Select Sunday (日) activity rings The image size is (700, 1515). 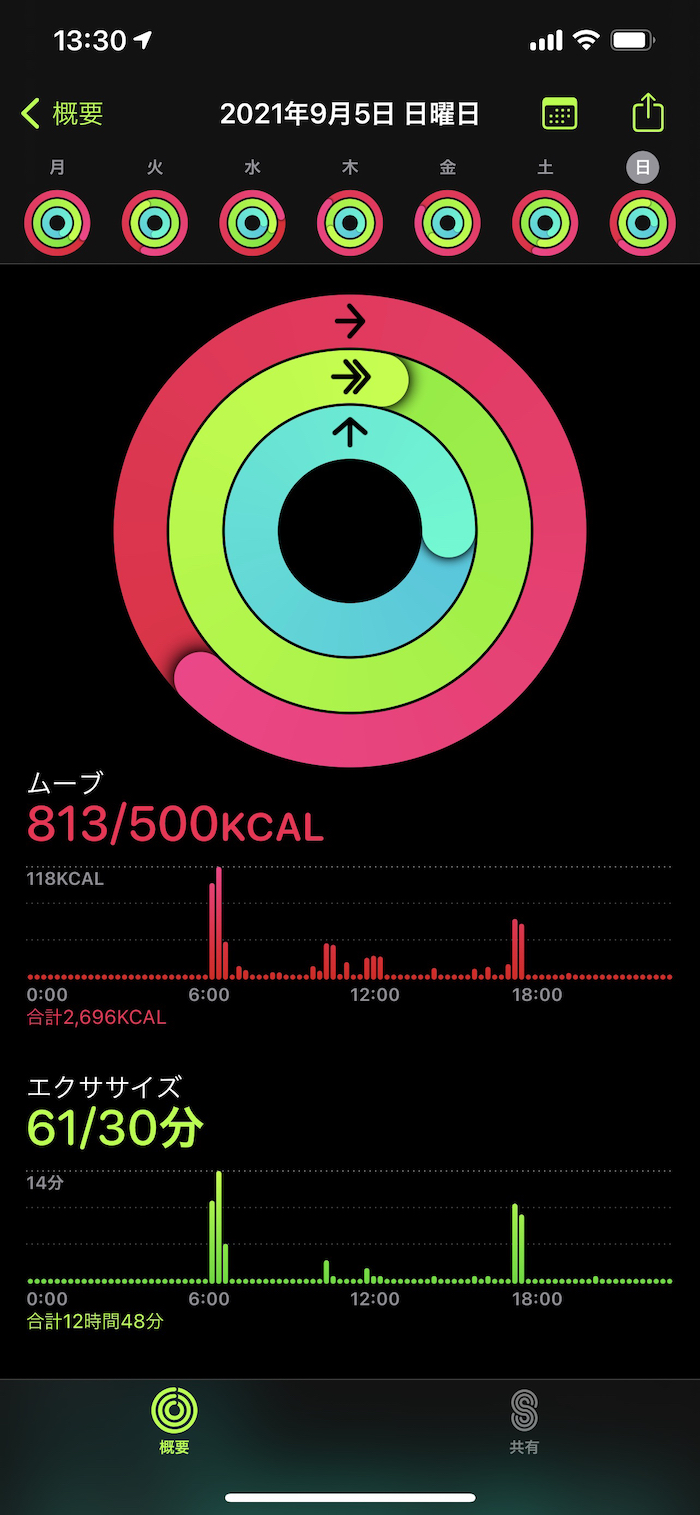(x=642, y=222)
